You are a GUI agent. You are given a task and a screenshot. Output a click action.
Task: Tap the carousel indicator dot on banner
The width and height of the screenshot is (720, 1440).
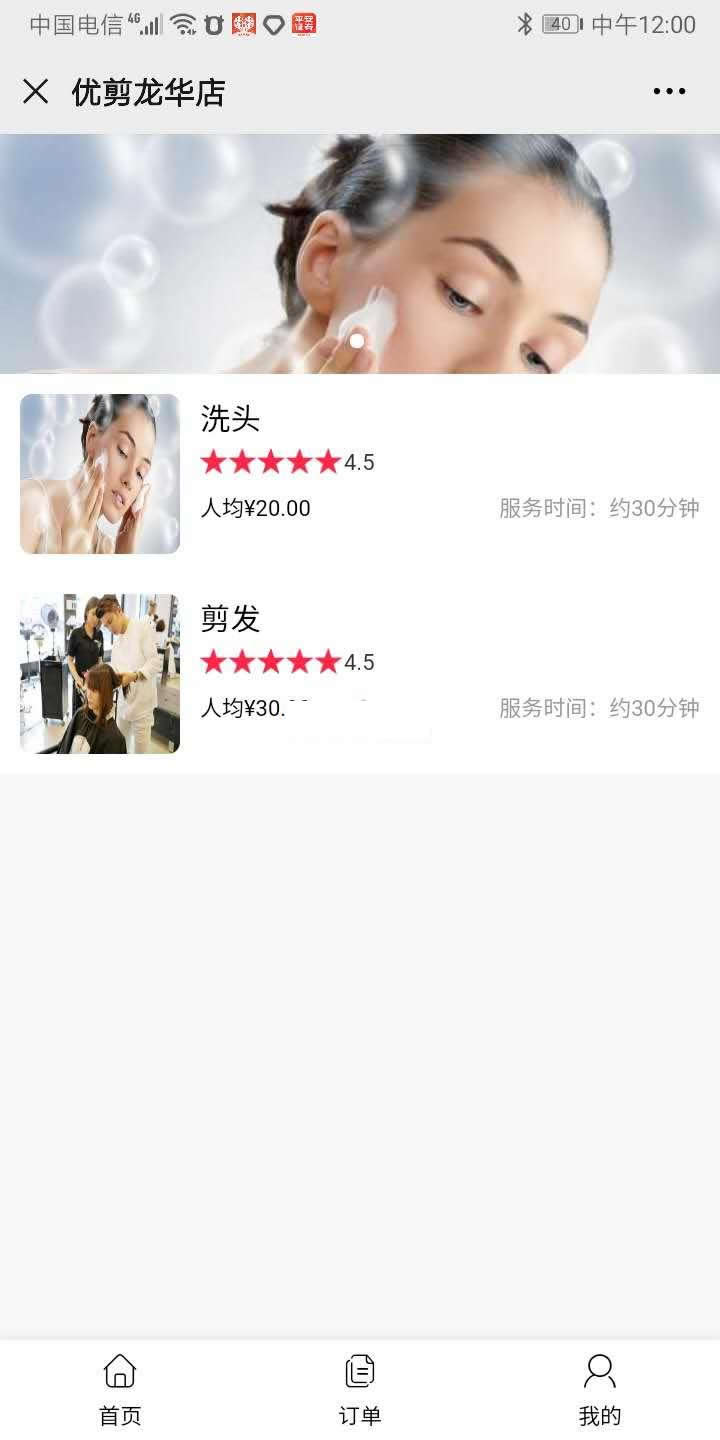click(355, 340)
